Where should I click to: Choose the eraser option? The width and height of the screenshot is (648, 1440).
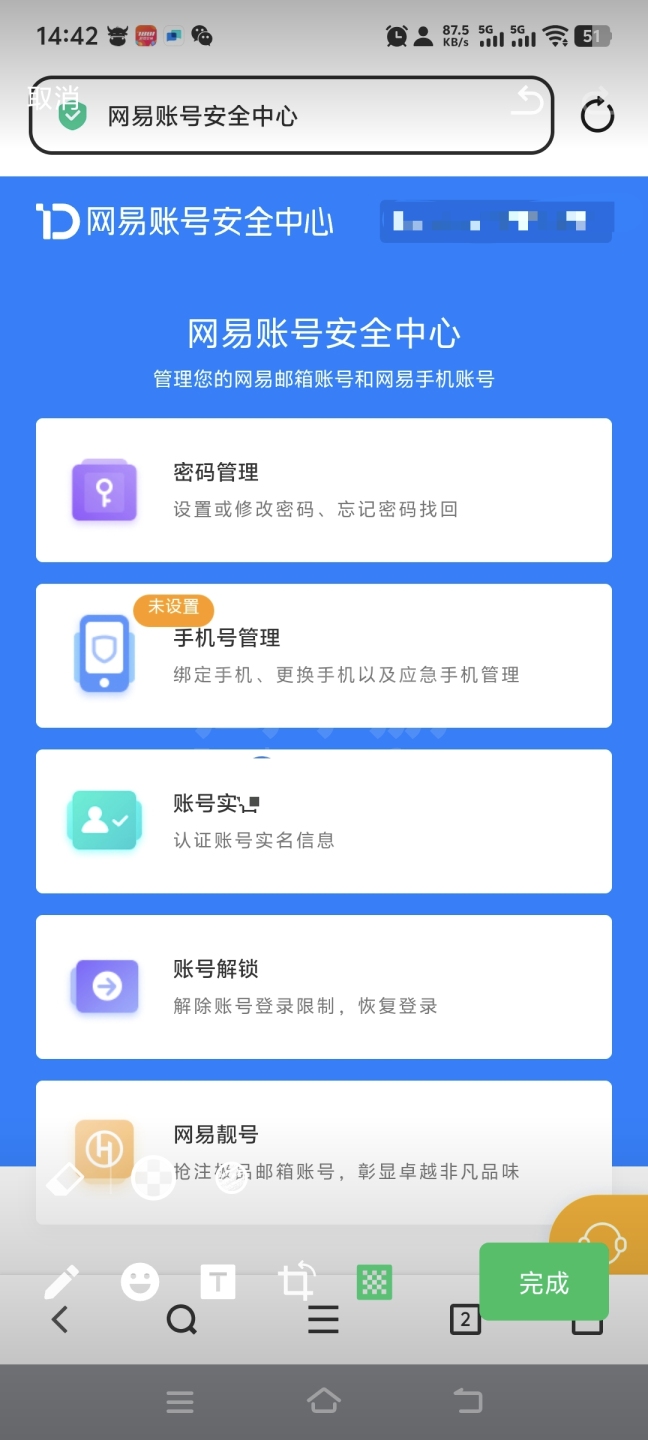pos(65,1180)
